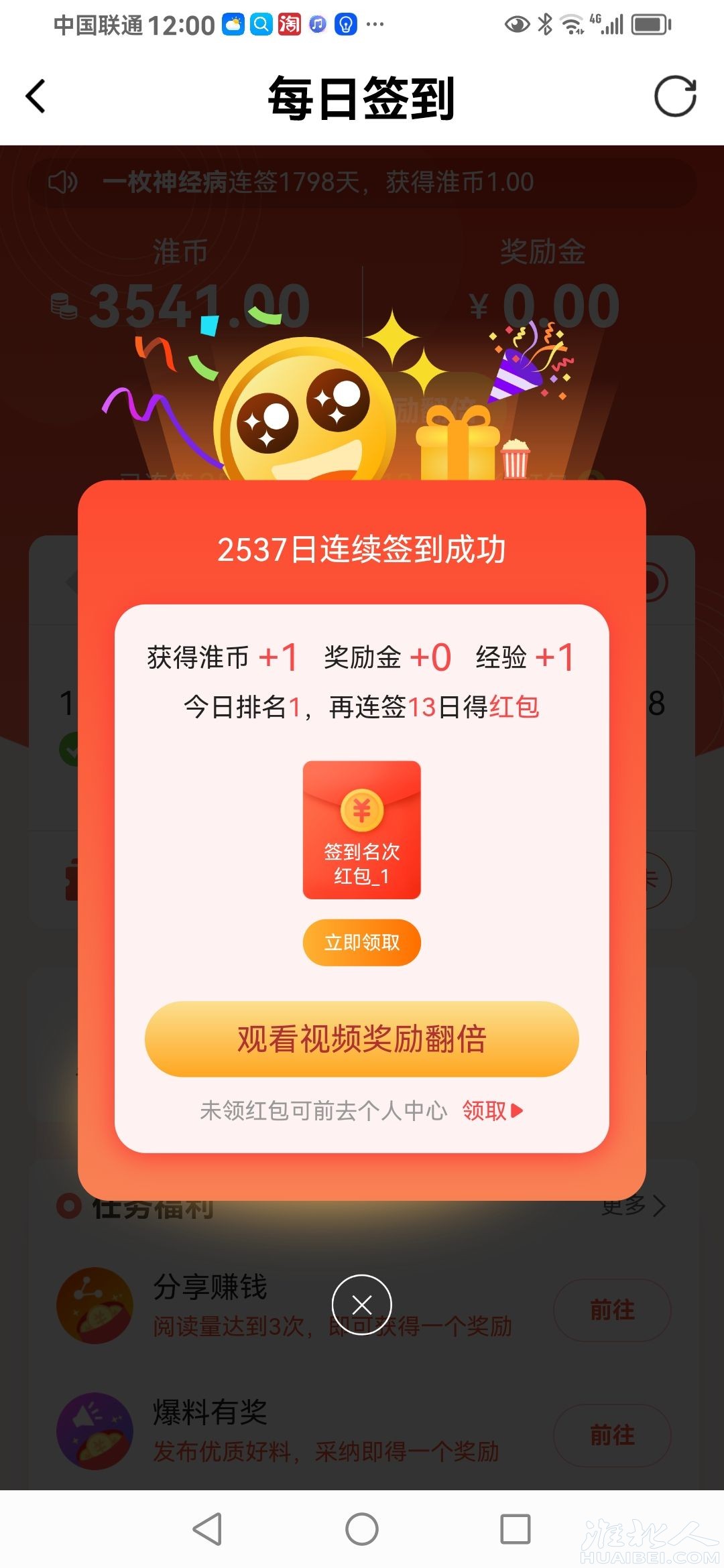Open the 领取 link to the personal center
This screenshot has width=724, height=1568.
pos(491,1111)
